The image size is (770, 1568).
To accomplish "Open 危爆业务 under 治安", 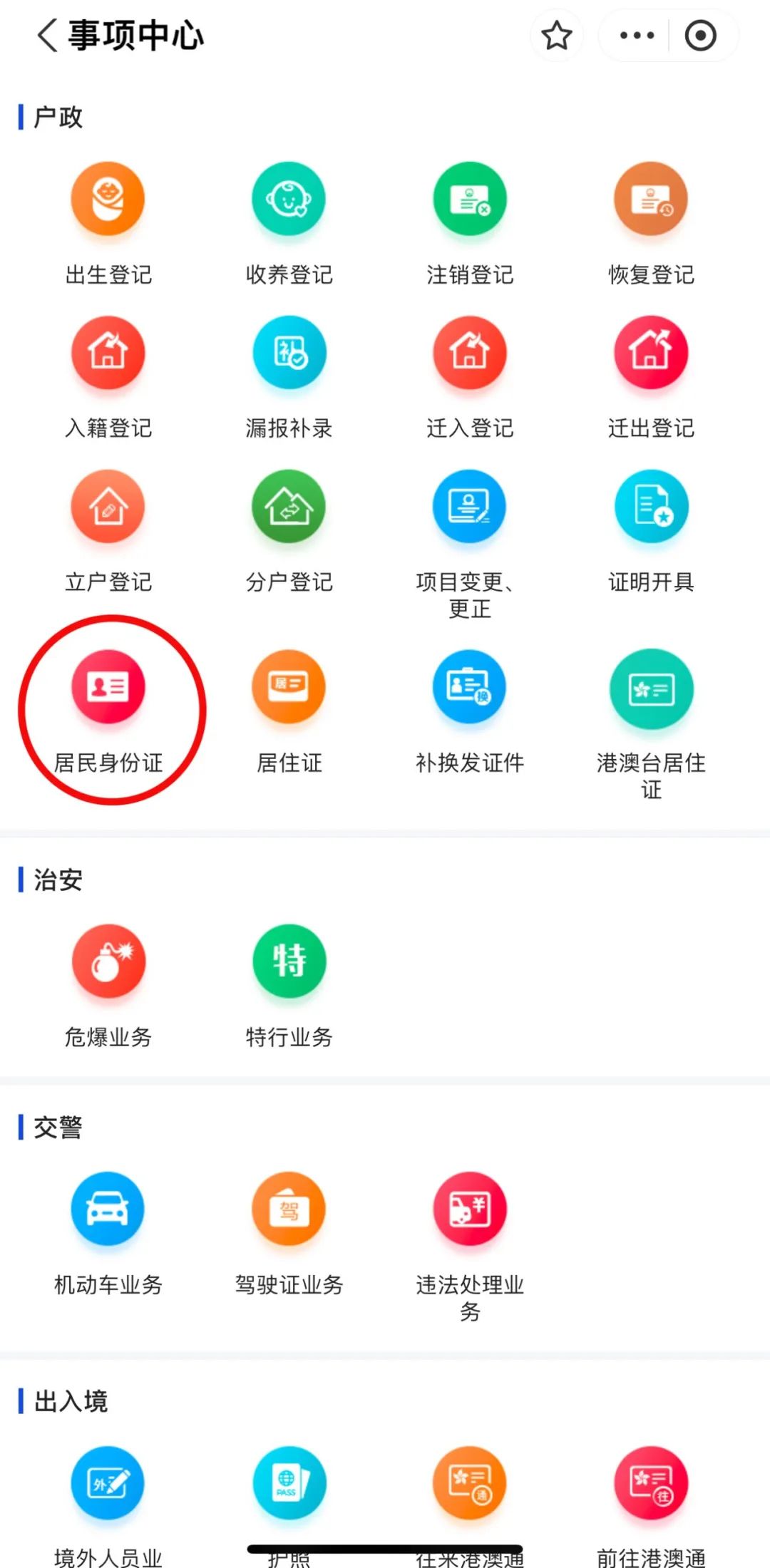I will click(x=108, y=962).
